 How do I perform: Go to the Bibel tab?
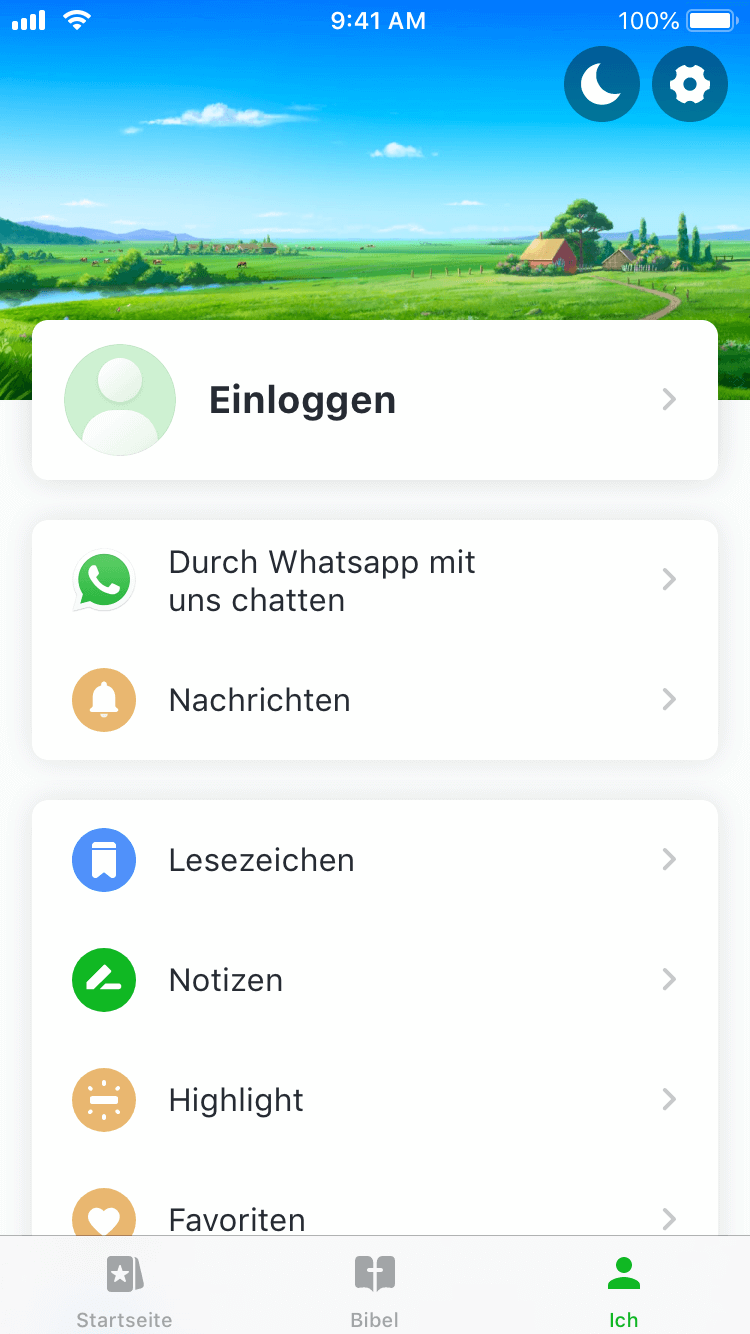coord(375,1290)
